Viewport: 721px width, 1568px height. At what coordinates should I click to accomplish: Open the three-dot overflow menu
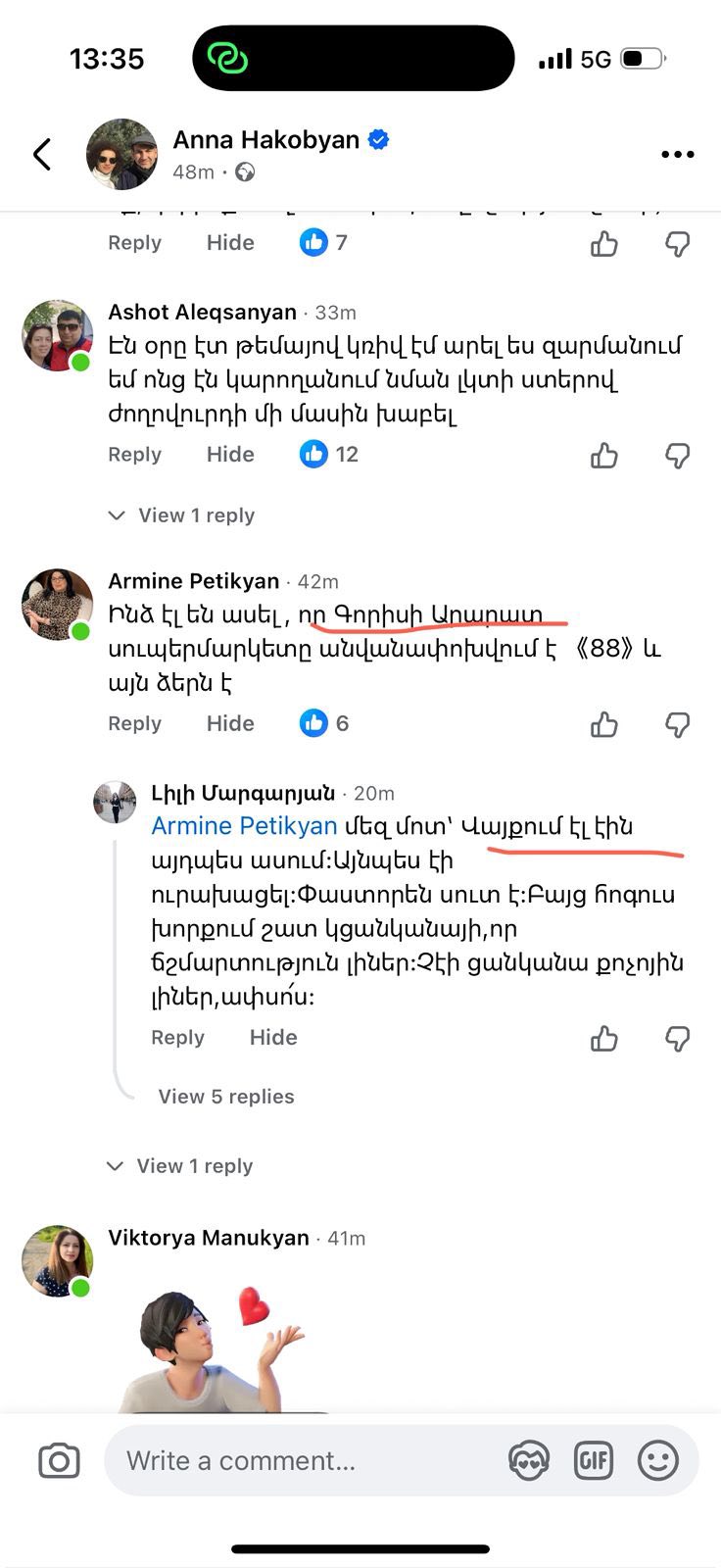[677, 154]
